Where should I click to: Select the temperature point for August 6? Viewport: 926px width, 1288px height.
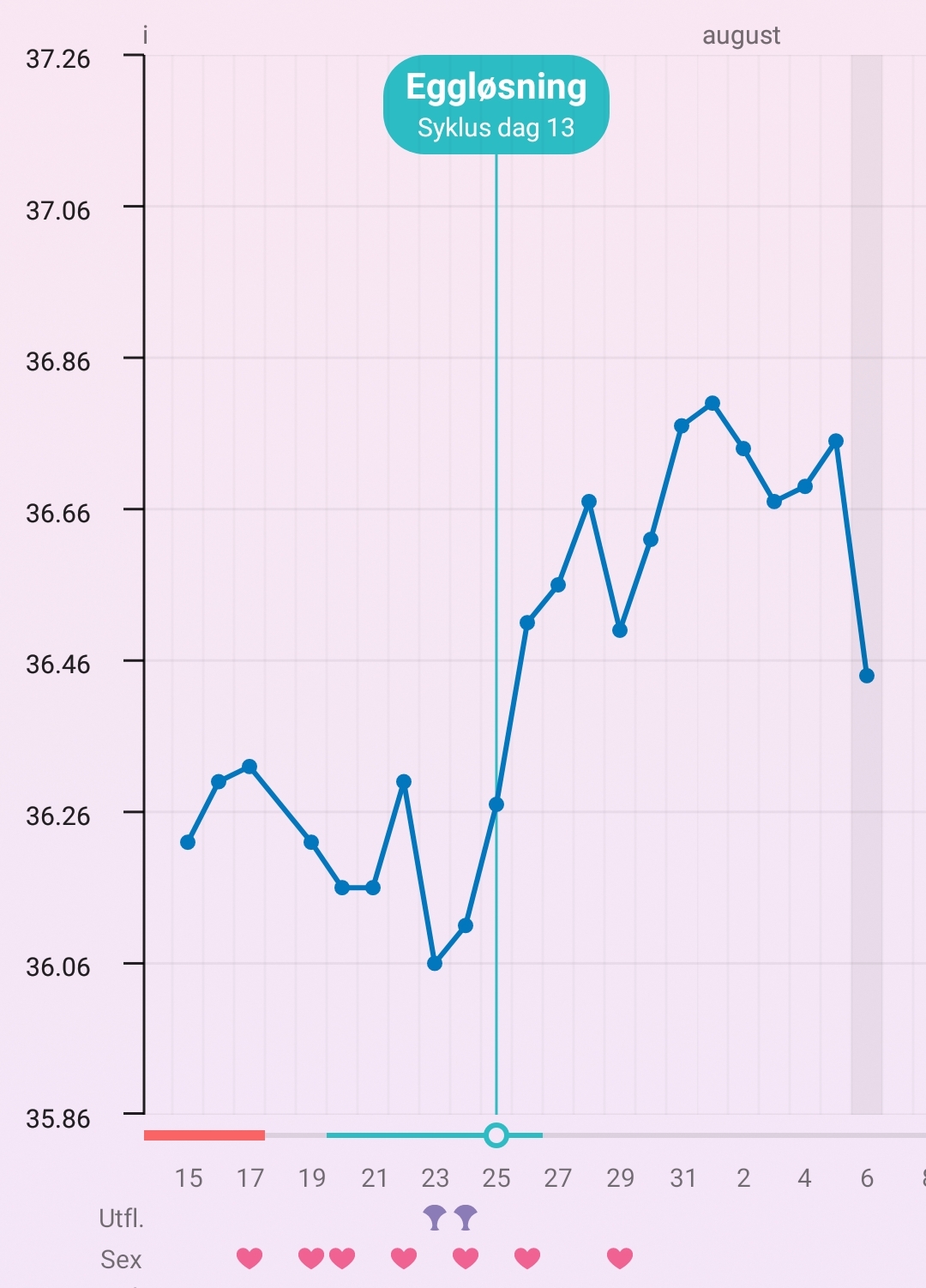tap(866, 676)
